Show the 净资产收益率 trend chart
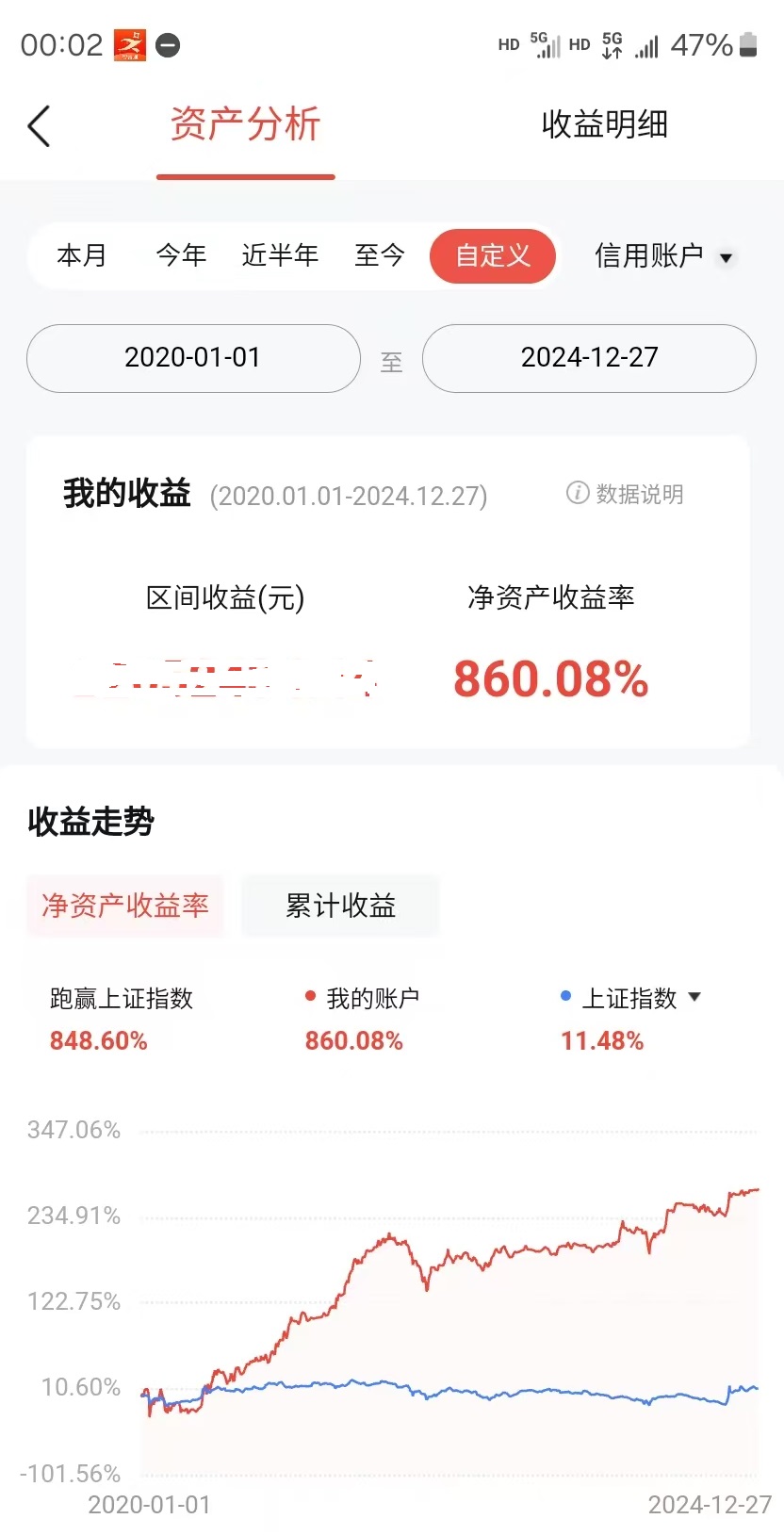The width and height of the screenshot is (784, 1535). 125,906
